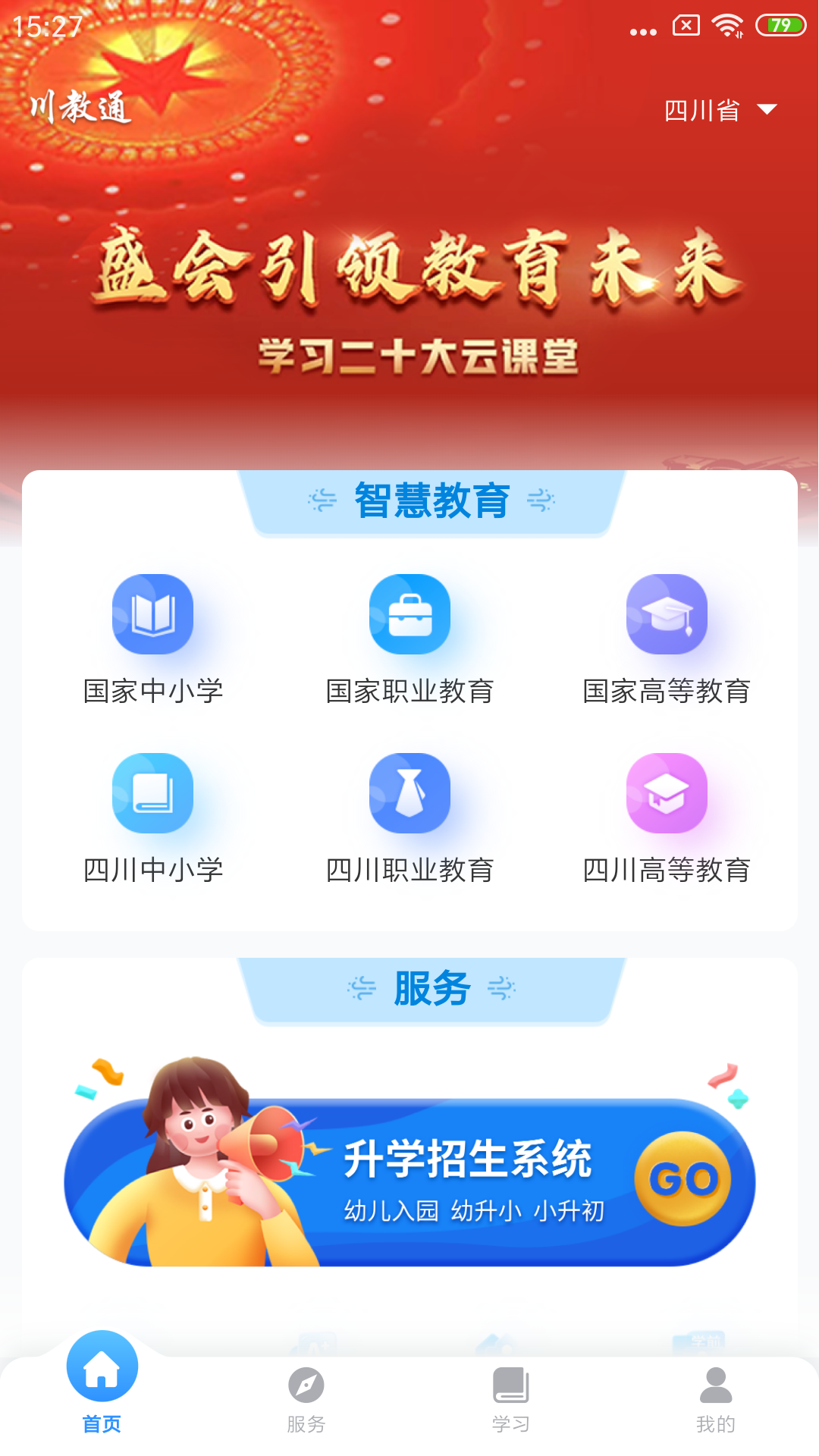819x1456 pixels.
Task: Open 国家中小学 via the blue book icon
Action: (x=152, y=614)
